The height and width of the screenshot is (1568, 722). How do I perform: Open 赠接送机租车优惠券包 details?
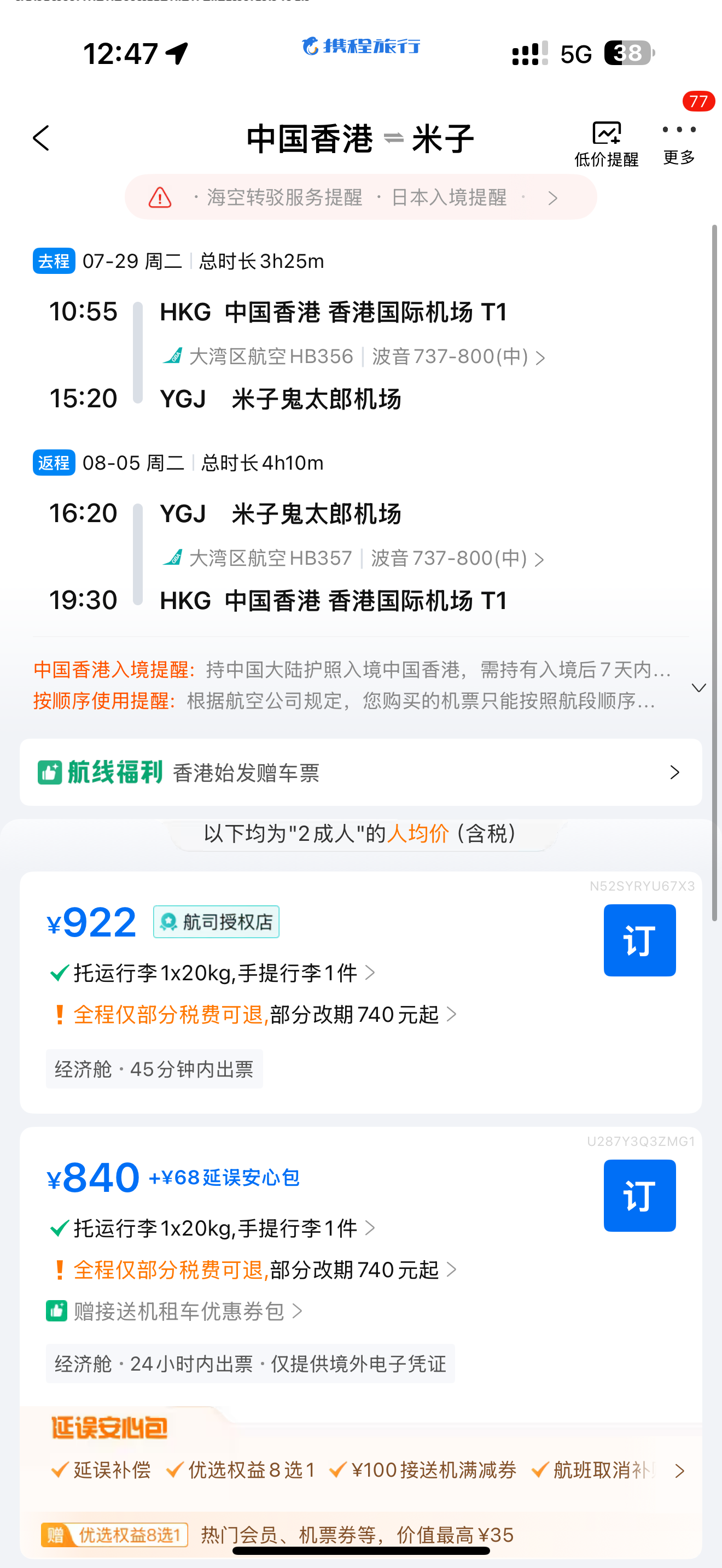pos(174,1311)
